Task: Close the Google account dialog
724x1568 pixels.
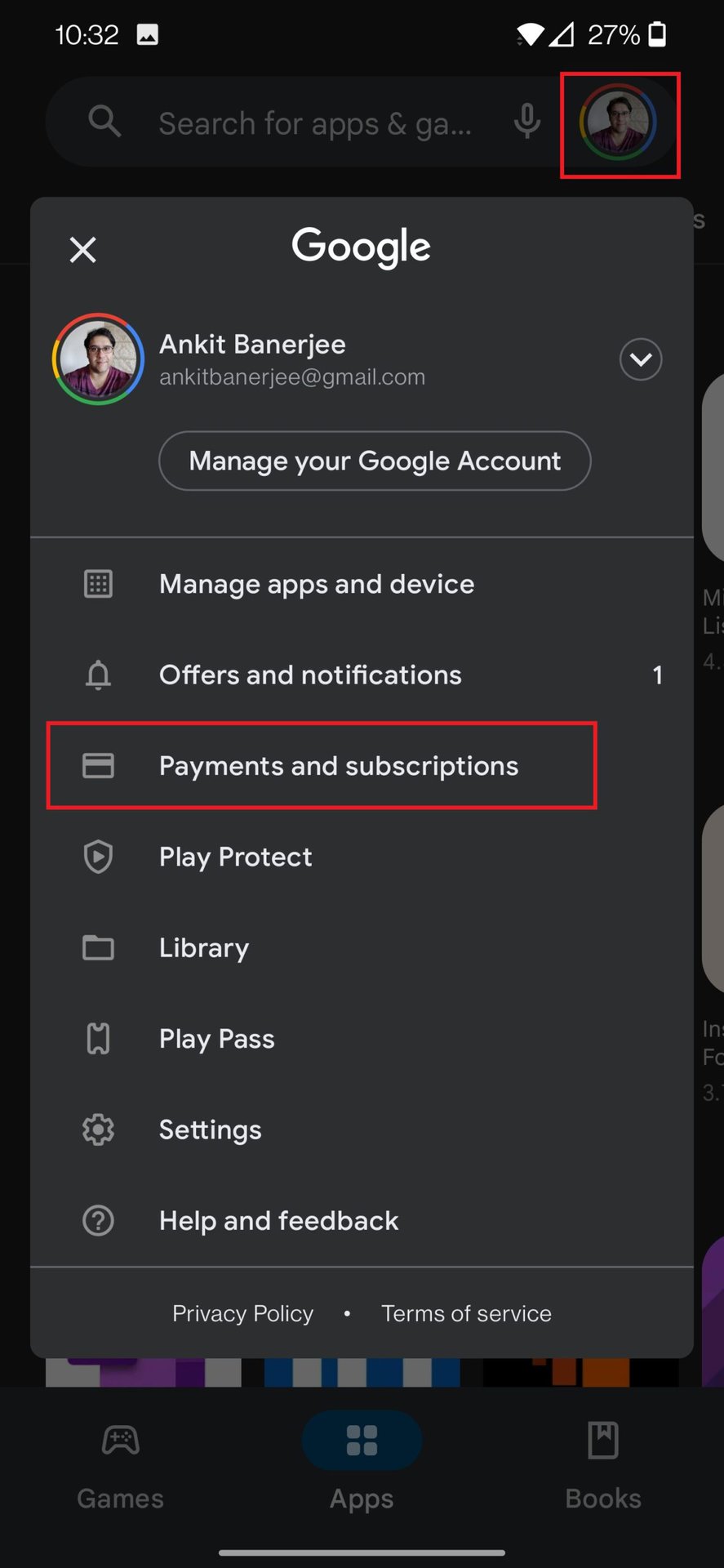Action: point(82,250)
